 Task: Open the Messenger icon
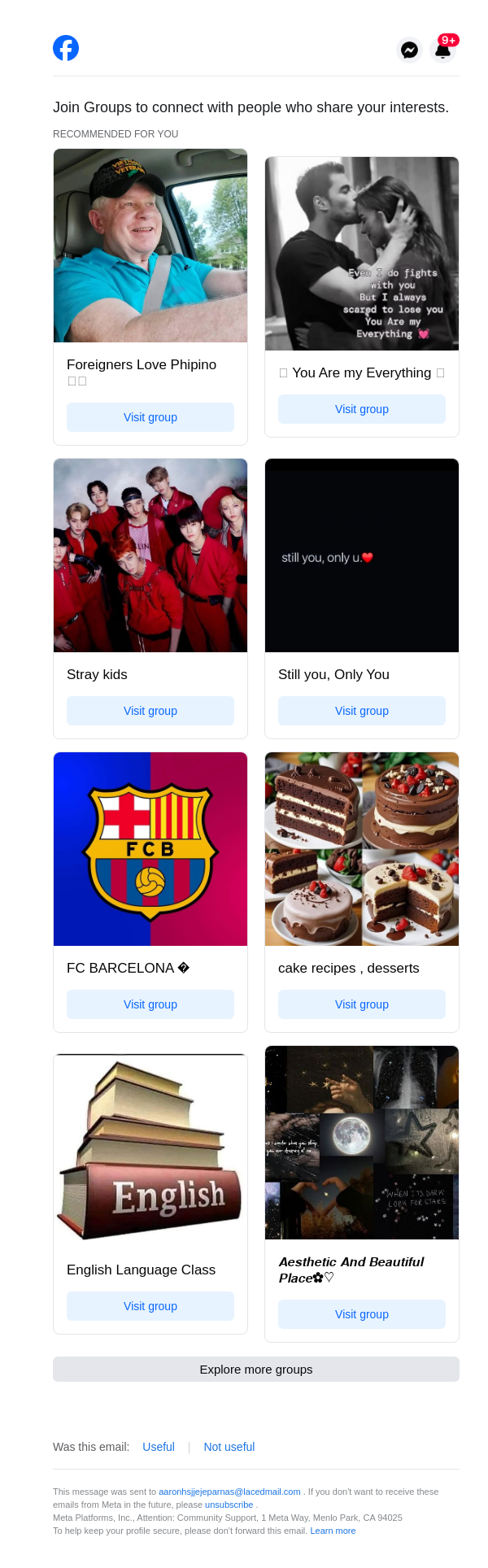410,50
